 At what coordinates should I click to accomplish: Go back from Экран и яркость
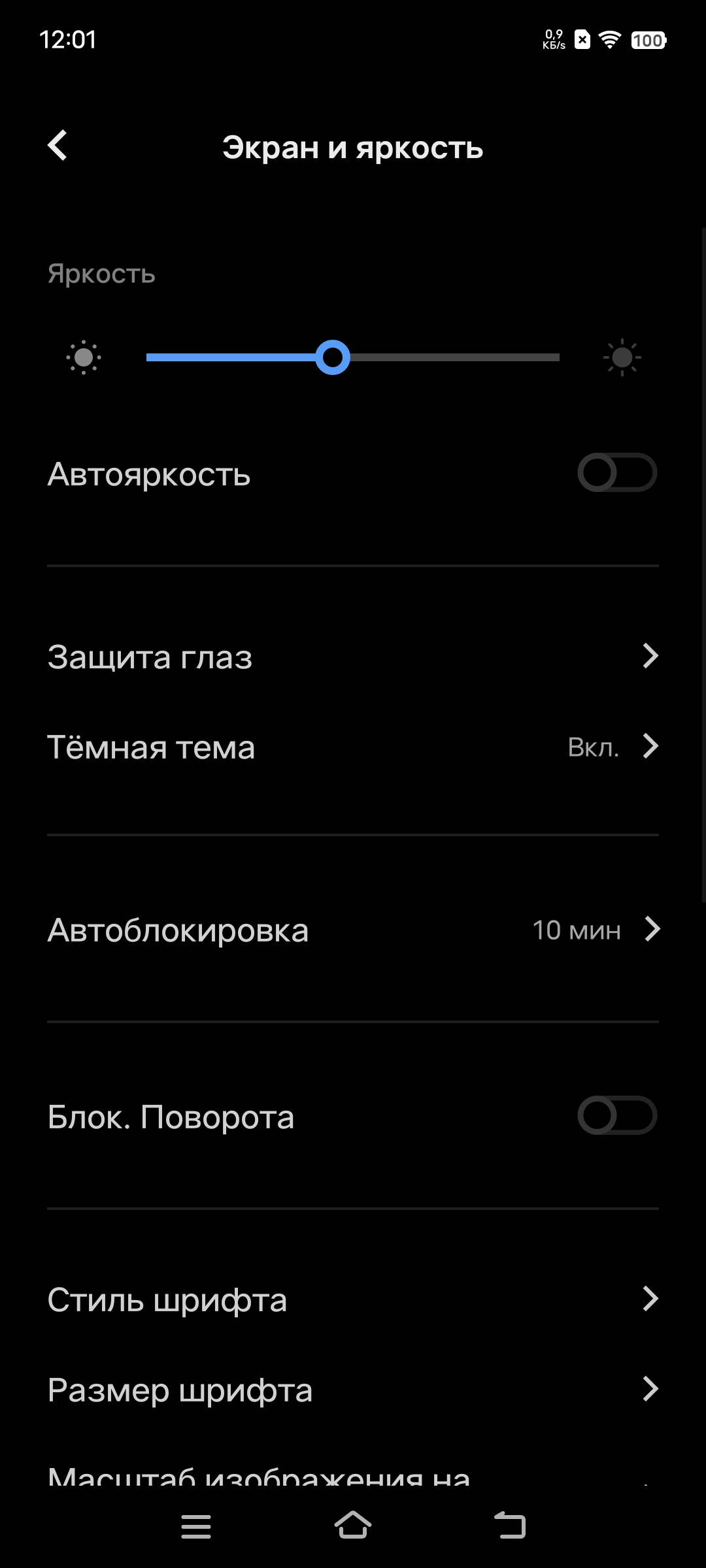click(58, 145)
